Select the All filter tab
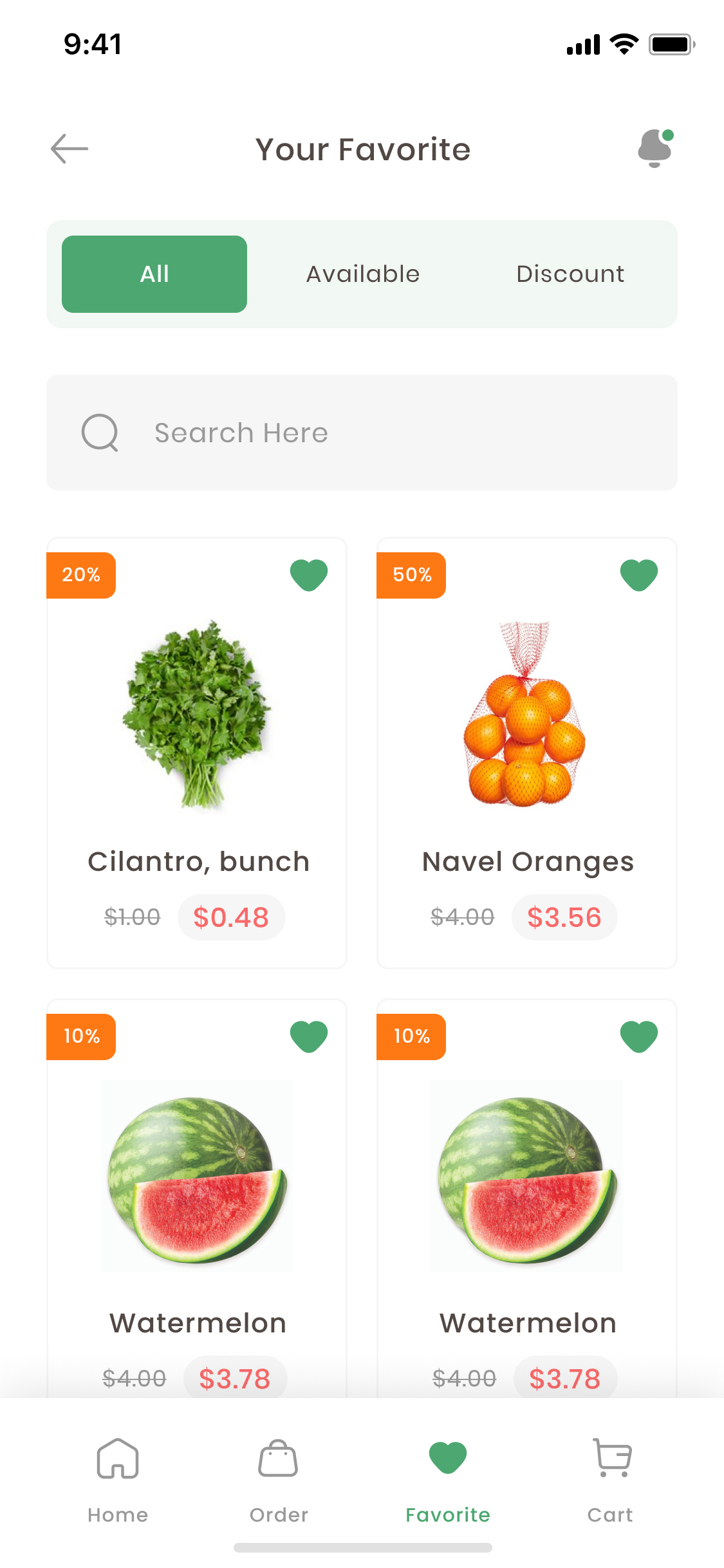The width and height of the screenshot is (724, 1568). pyautogui.click(x=154, y=274)
